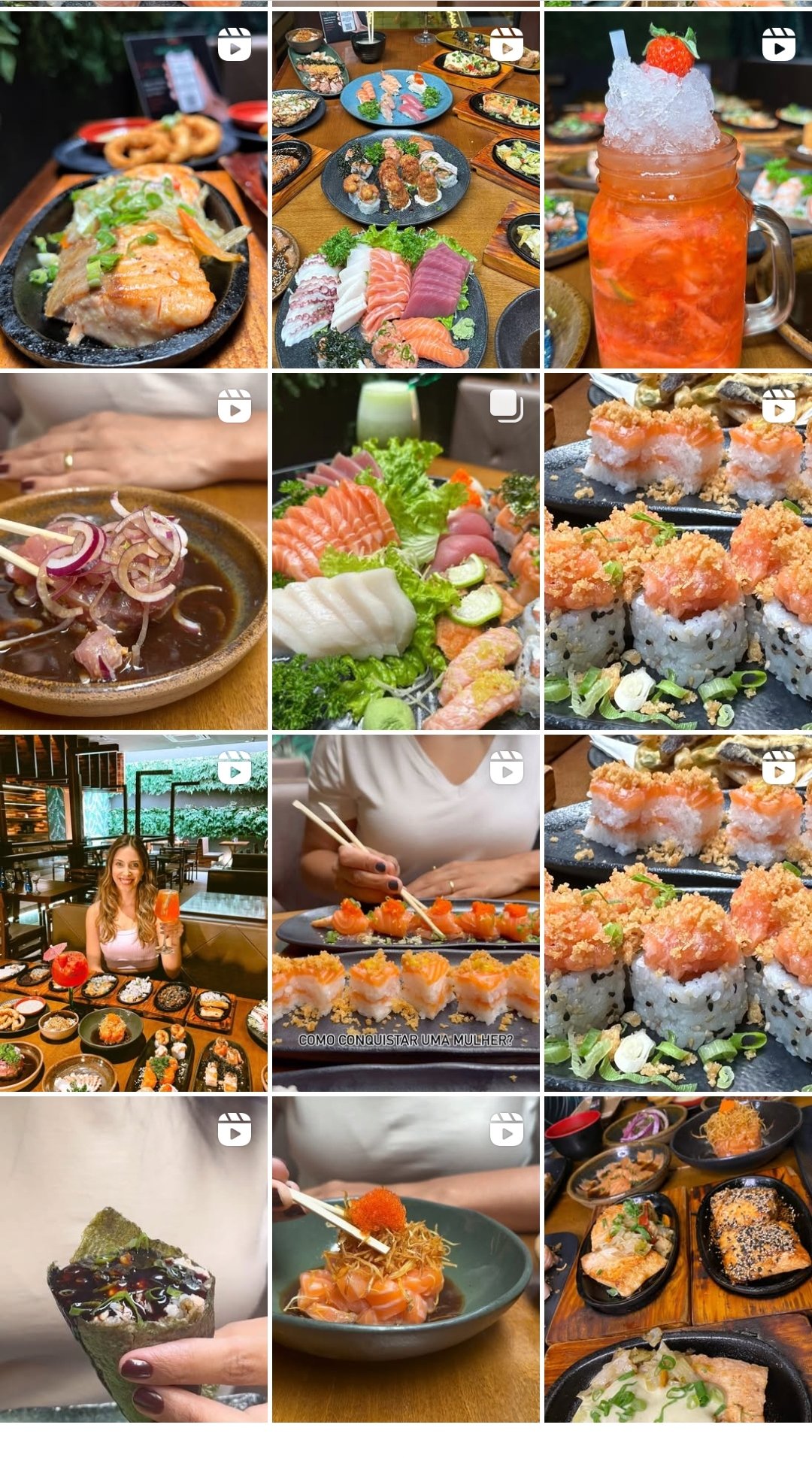View the reel of tuna with red onion rings

(x=133, y=551)
